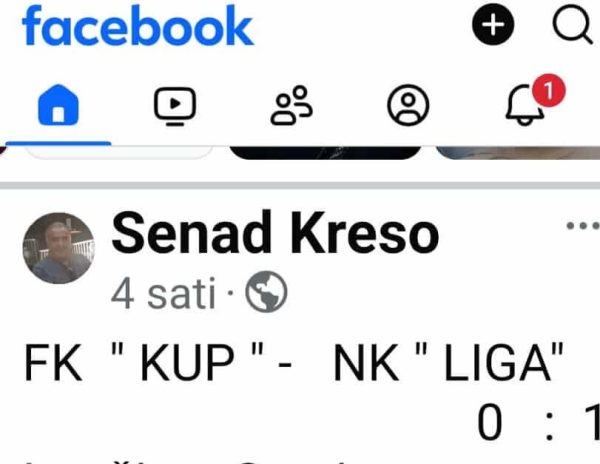Open Senad Kreso's profile picture
The width and height of the screenshot is (600, 464).
[58, 248]
